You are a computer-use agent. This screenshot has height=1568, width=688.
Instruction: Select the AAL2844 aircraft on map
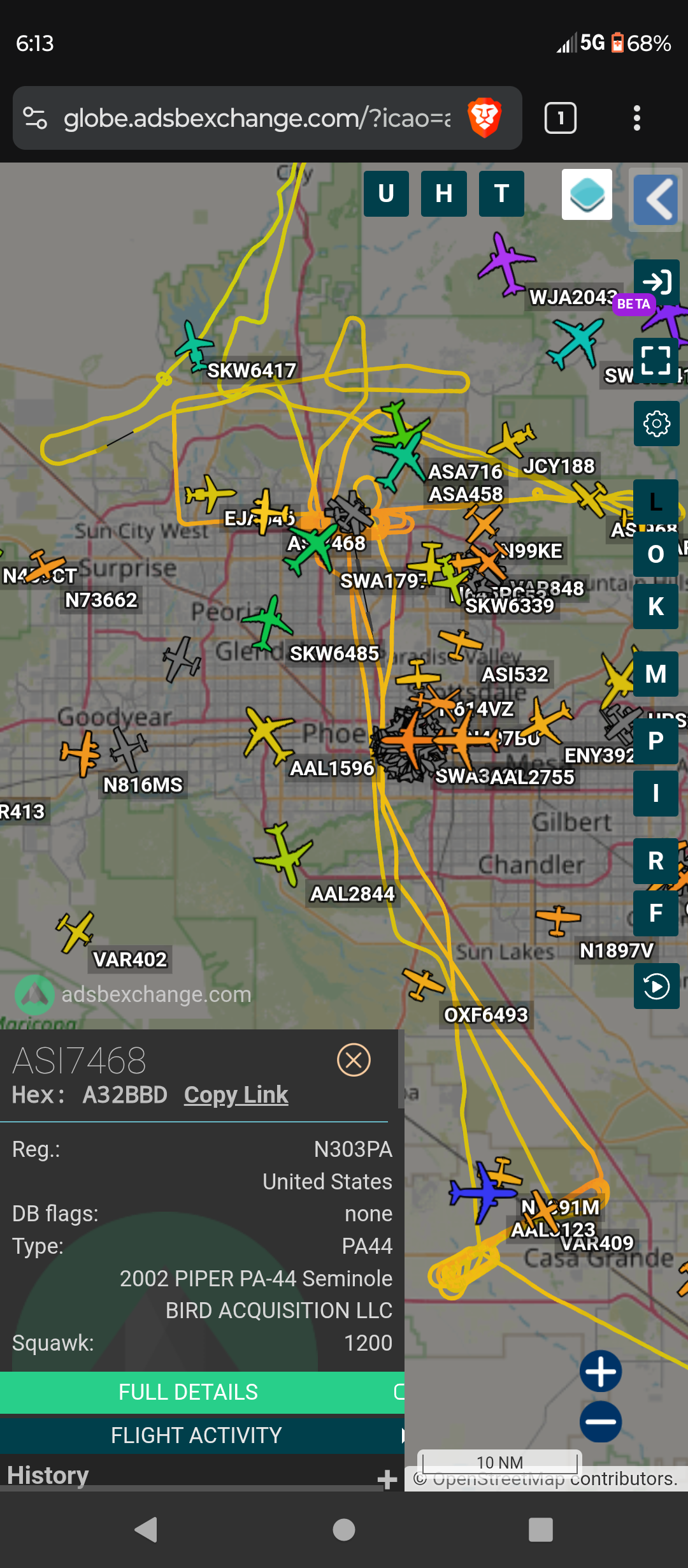pos(283,854)
